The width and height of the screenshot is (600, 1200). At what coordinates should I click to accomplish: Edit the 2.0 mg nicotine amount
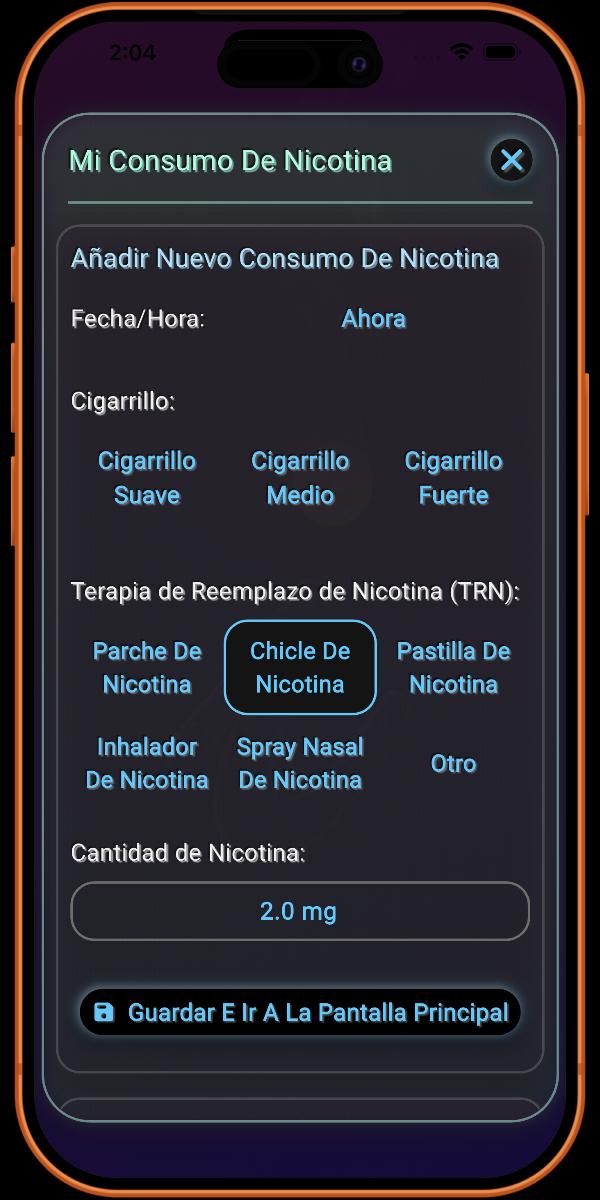(x=299, y=911)
